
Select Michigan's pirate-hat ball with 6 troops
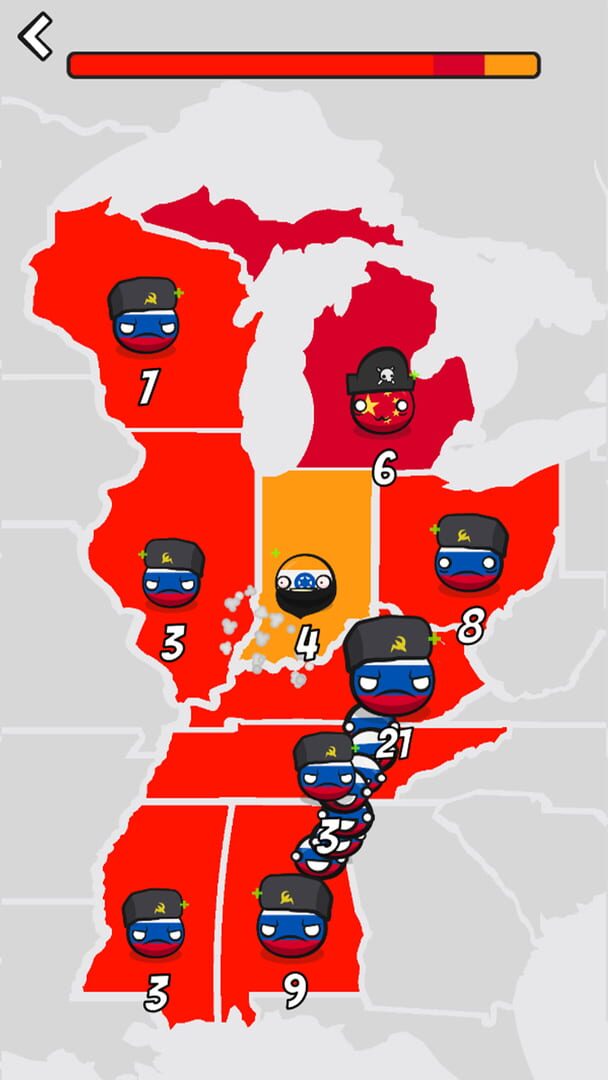(x=381, y=391)
